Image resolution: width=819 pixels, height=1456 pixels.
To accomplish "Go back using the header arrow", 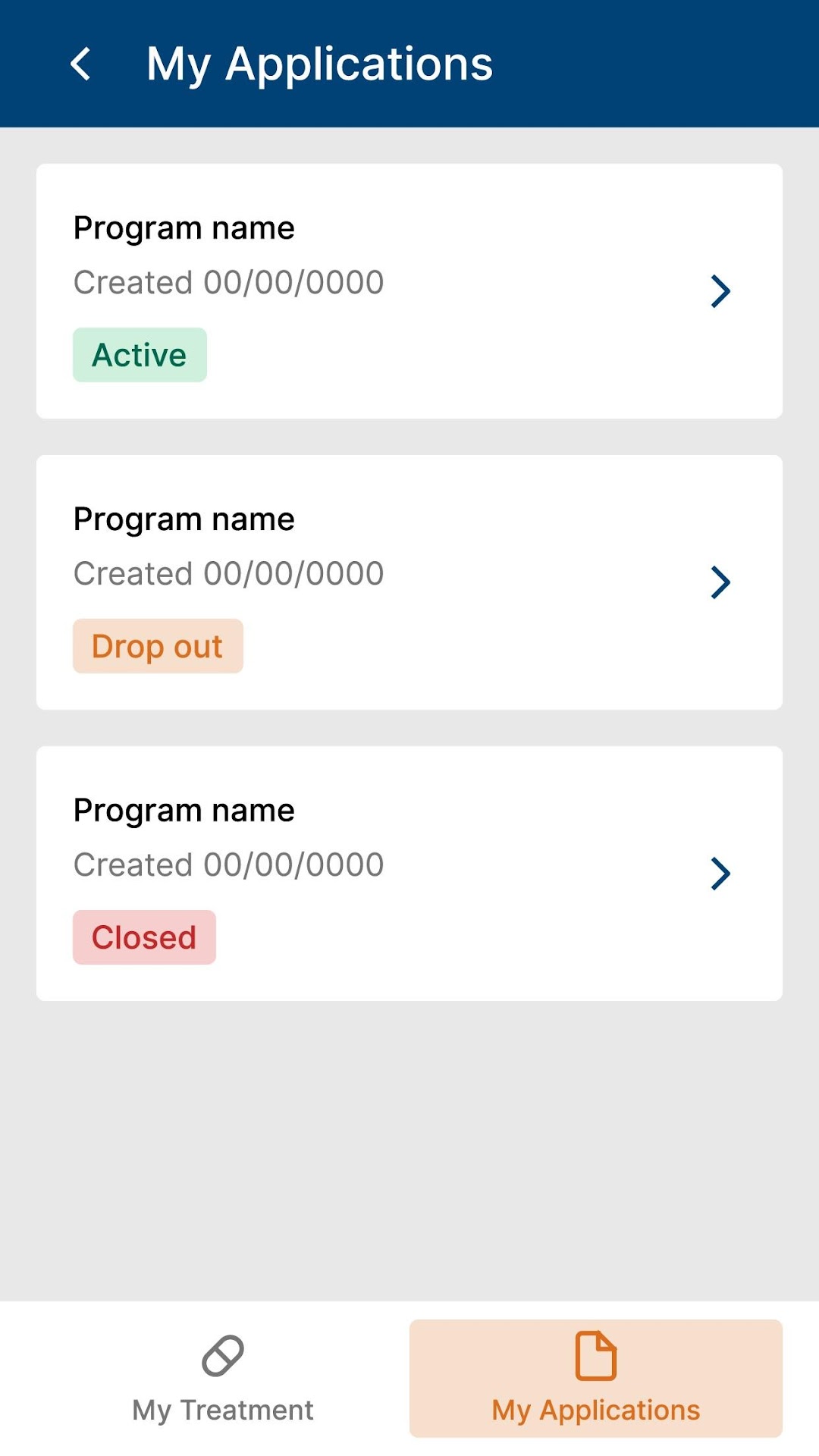I will tap(80, 64).
